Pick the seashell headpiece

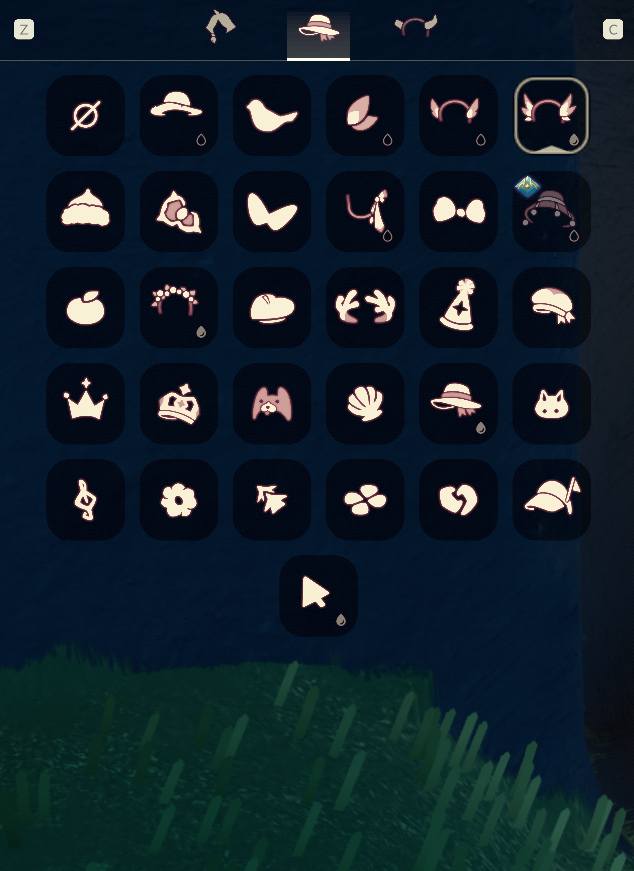coord(365,404)
